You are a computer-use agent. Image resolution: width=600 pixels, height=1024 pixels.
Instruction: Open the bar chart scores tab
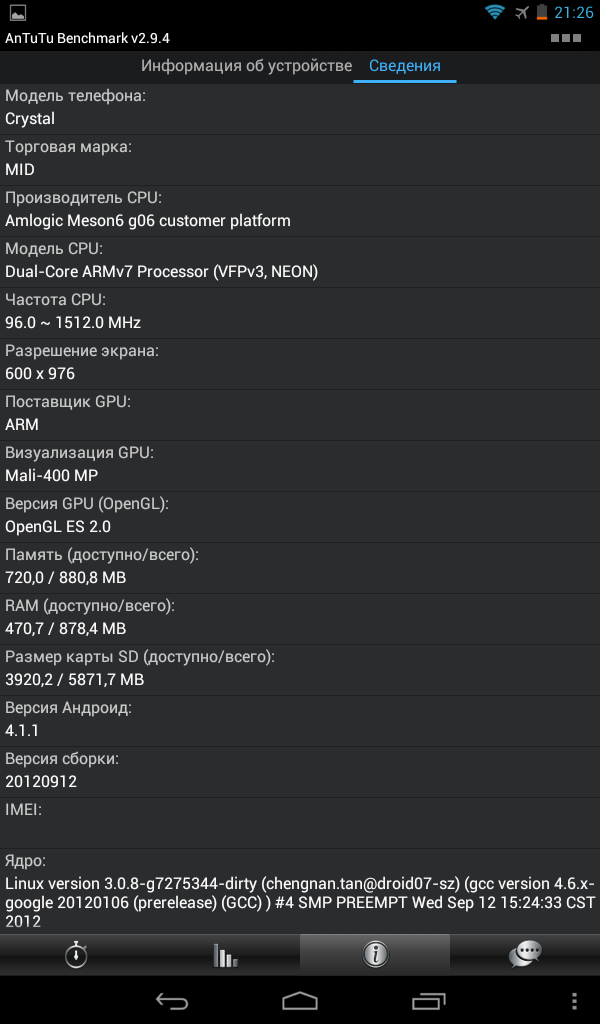pos(225,954)
